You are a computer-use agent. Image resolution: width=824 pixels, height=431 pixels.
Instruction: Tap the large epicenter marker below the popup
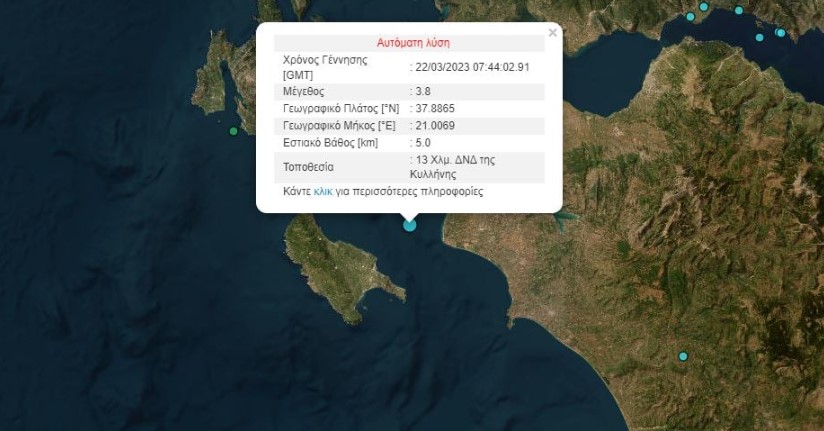(409, 225)
